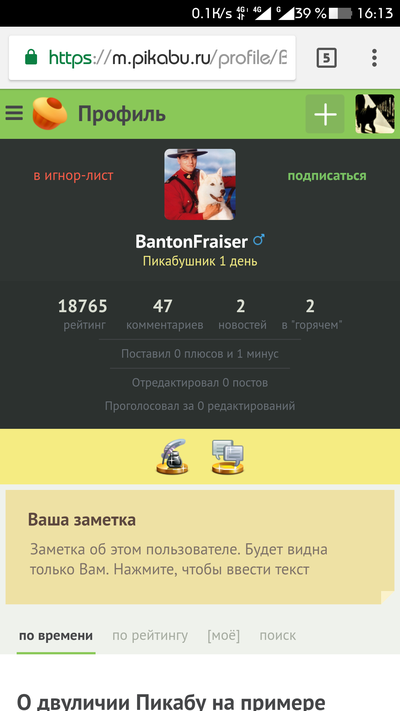Switch to по рейтингу tab
Screen dimensions: 400x711
point(150,636)
